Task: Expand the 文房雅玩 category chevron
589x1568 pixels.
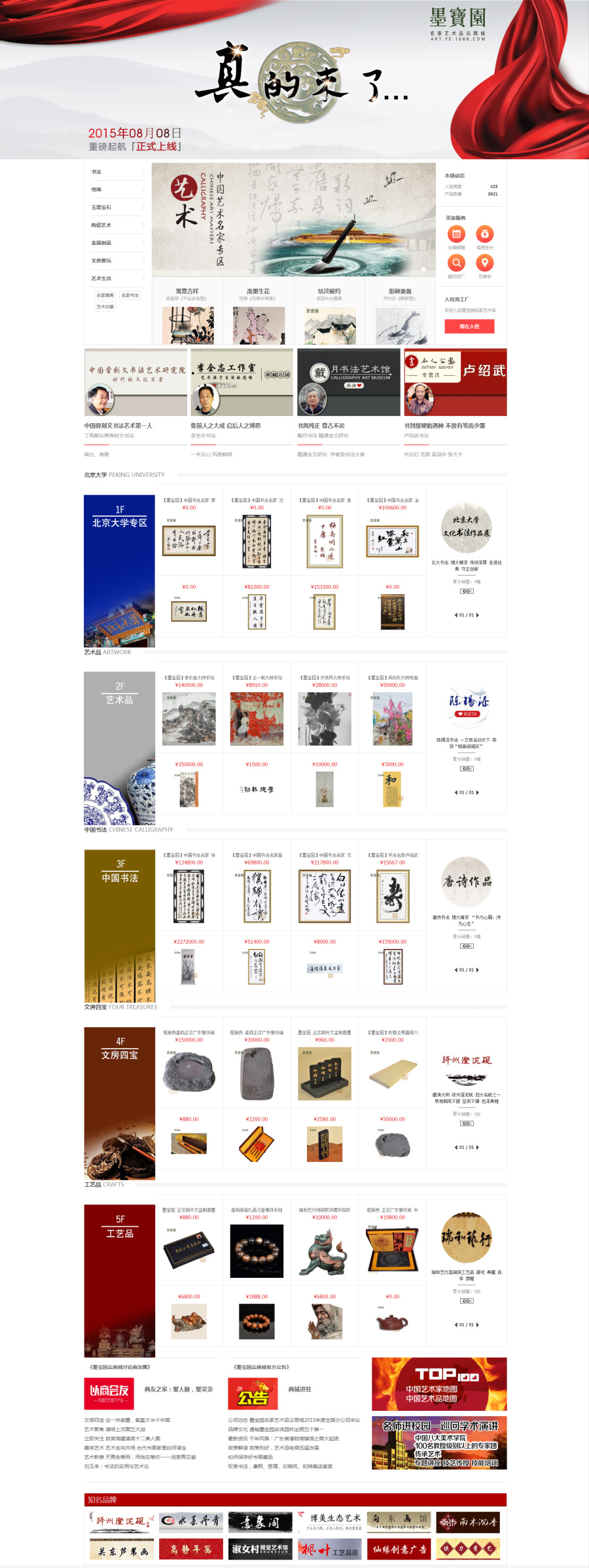Action: coord(143,260)
